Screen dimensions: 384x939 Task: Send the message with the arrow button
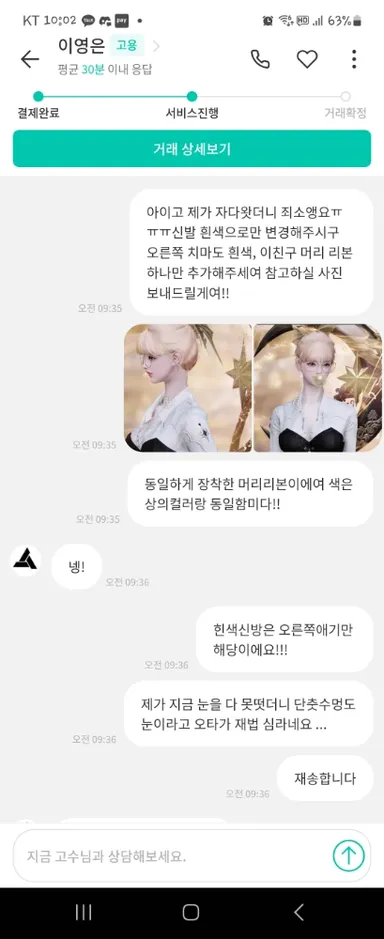click(349, 855)
